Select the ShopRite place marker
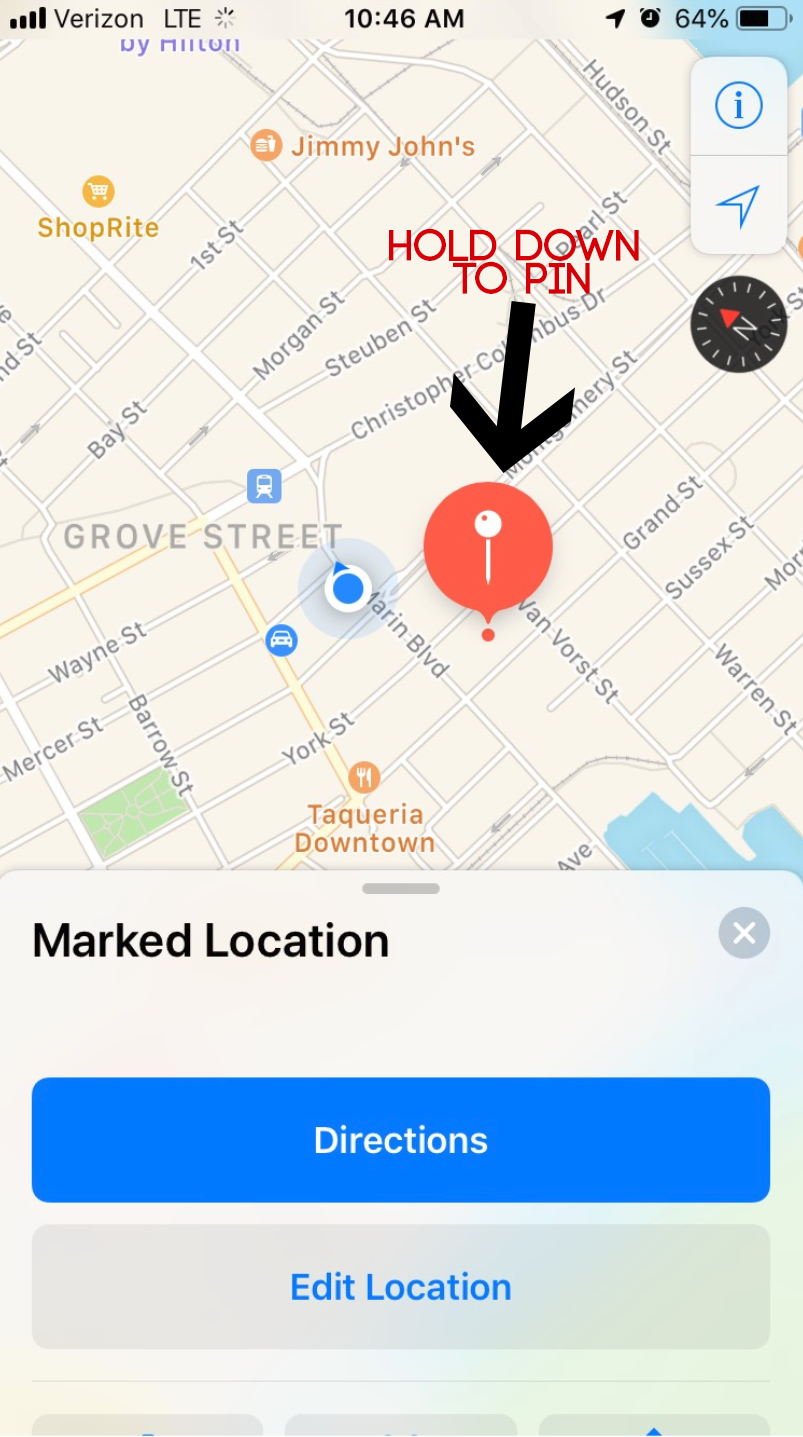This screenshot has width=803, height=1437. [x=98, y=190]
